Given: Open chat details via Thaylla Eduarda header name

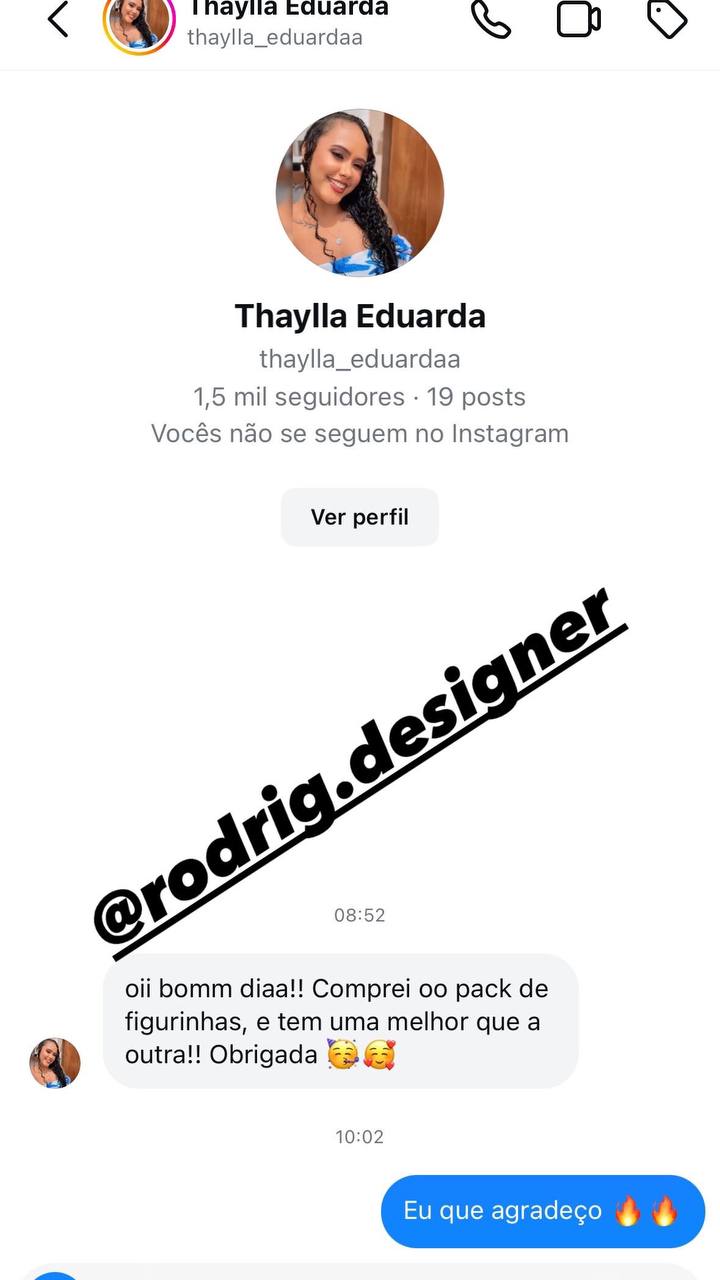Looking at the screenshot, I should pos(288,12).
